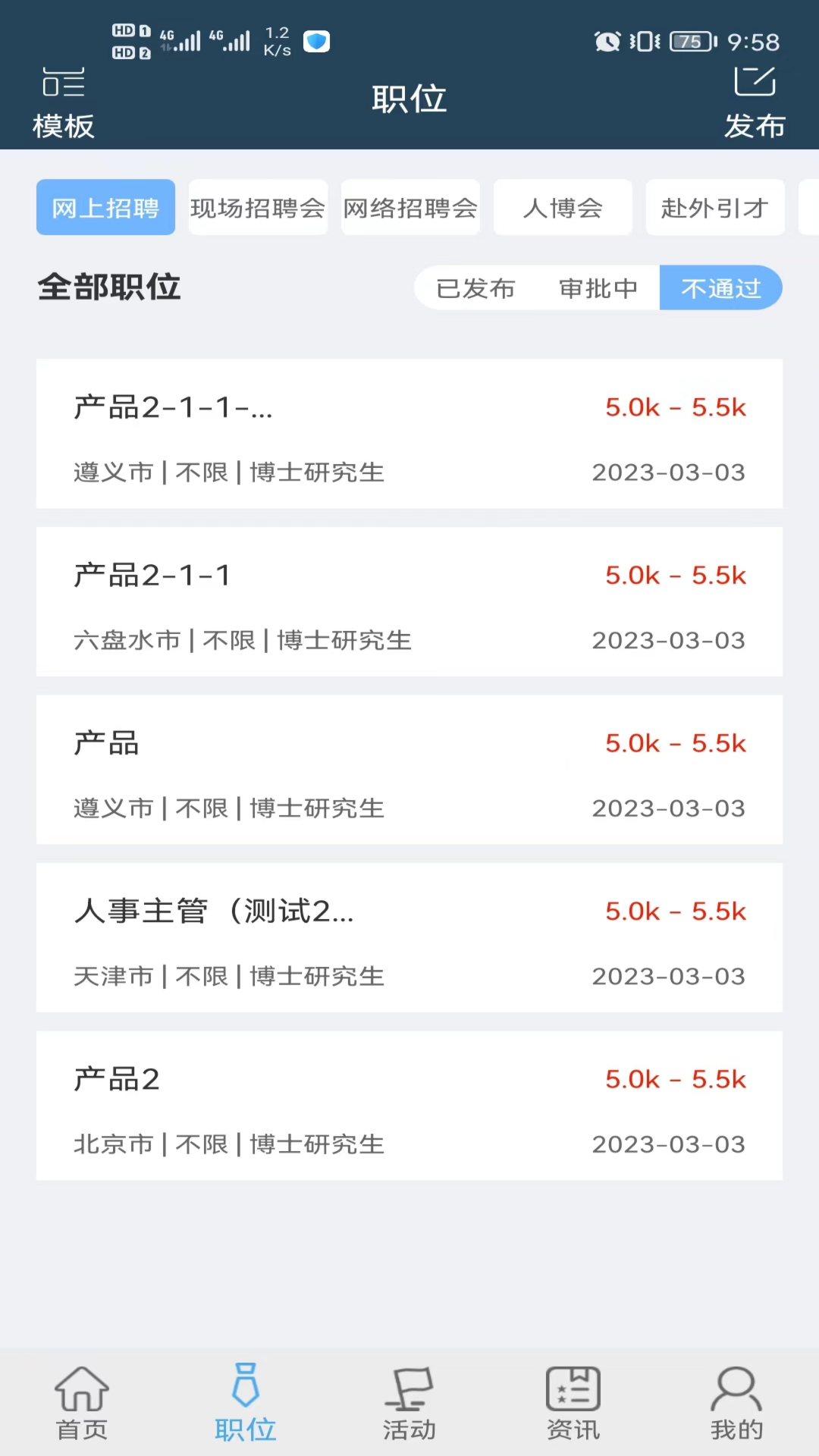
Task: Select the 人博会 chip
Action: coord(563,207)
